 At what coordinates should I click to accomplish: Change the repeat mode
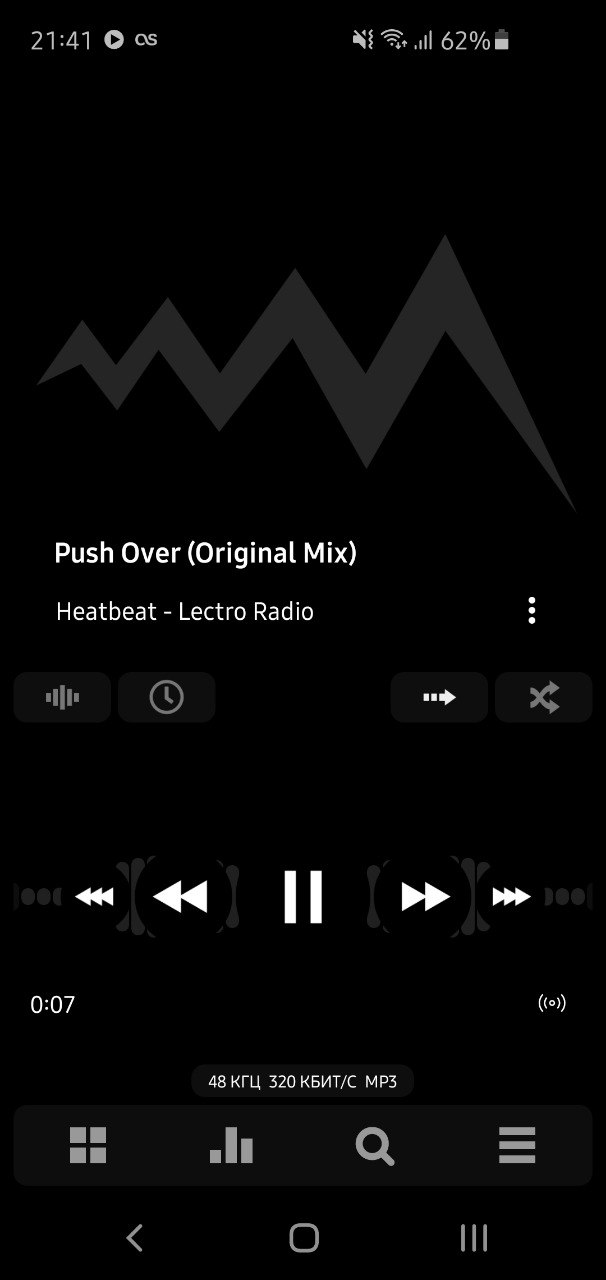pyautogui.click(x=439, y=697)
